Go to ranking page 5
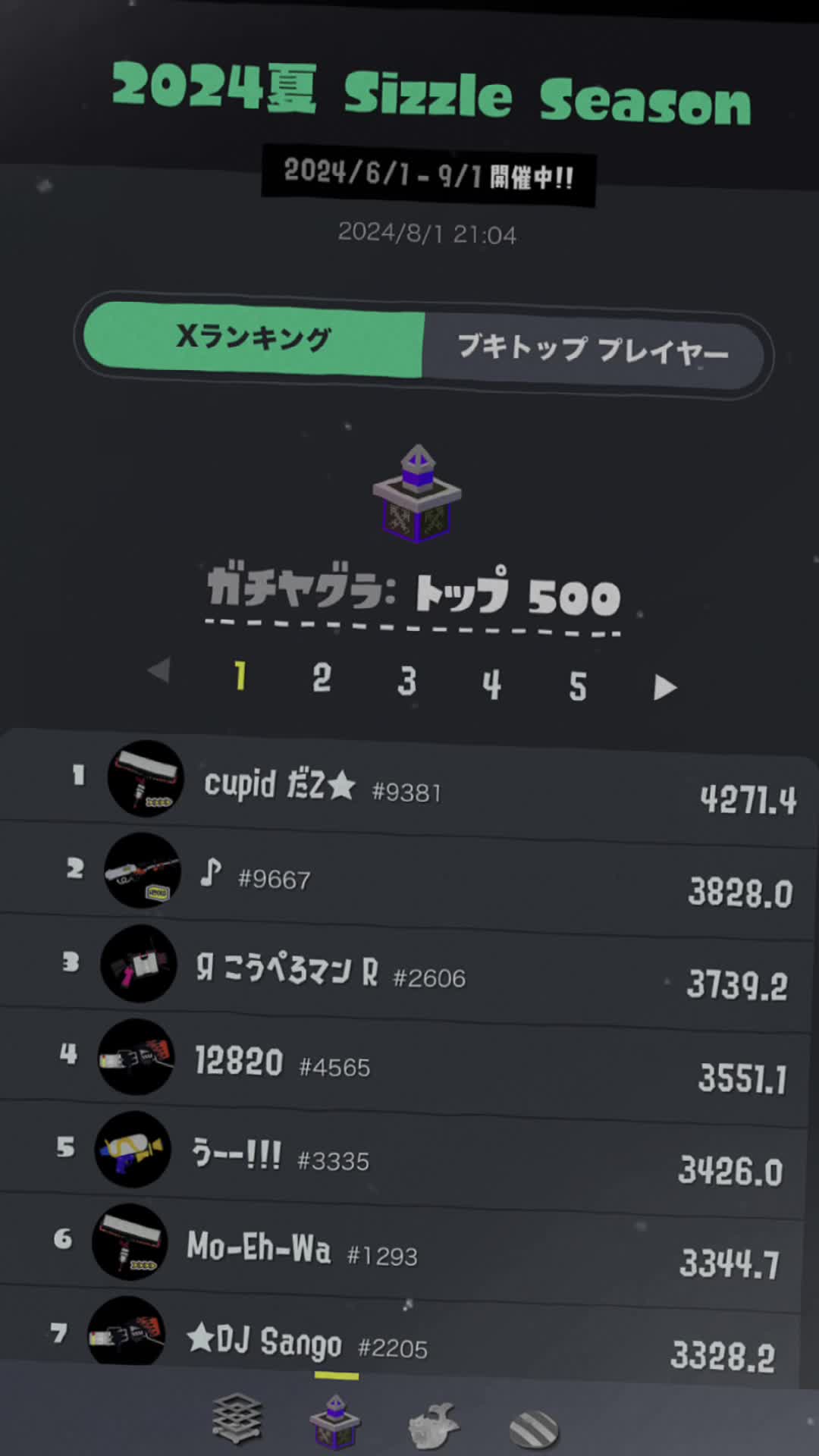 578,687
